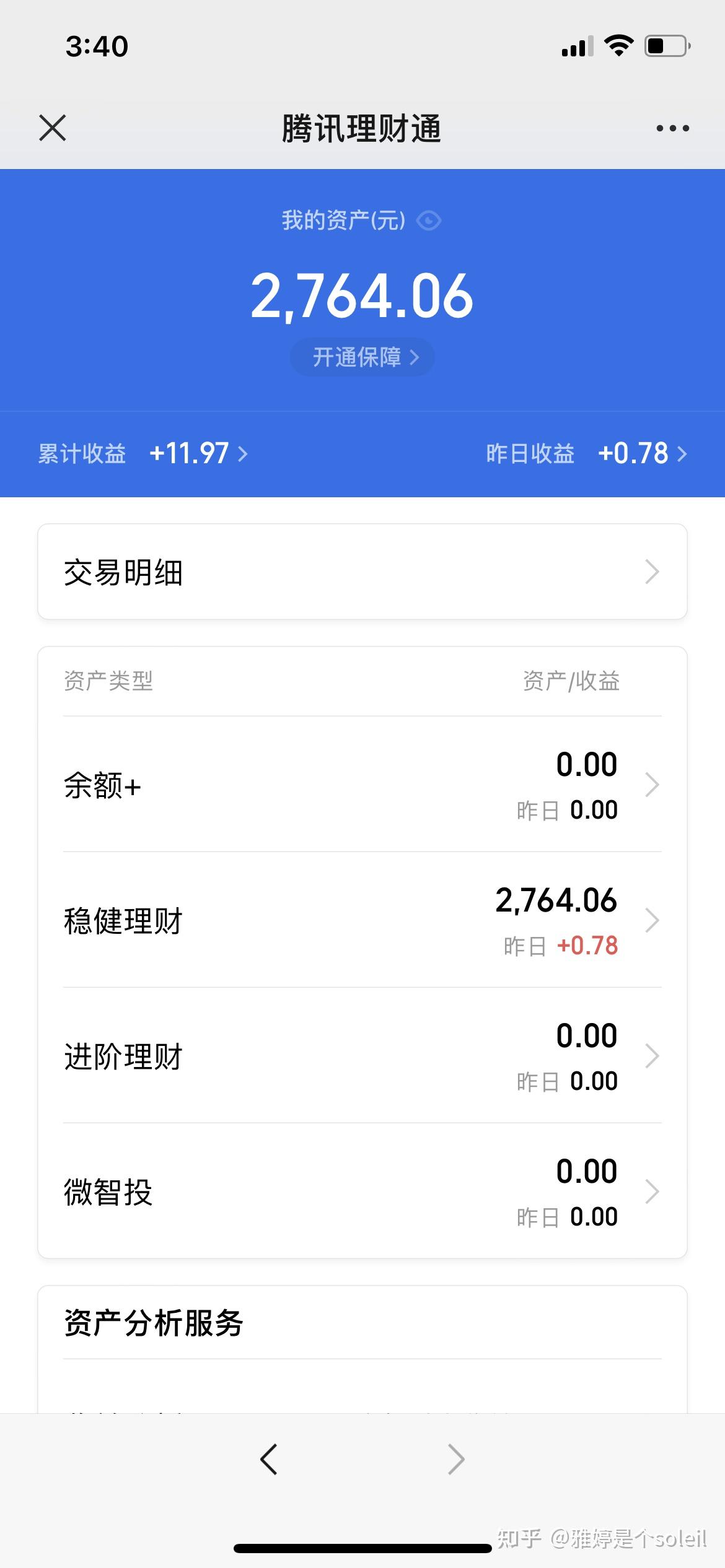
Task: Reveal cumulative earnings via 累计收益 toggle
Action: [143, 454]
